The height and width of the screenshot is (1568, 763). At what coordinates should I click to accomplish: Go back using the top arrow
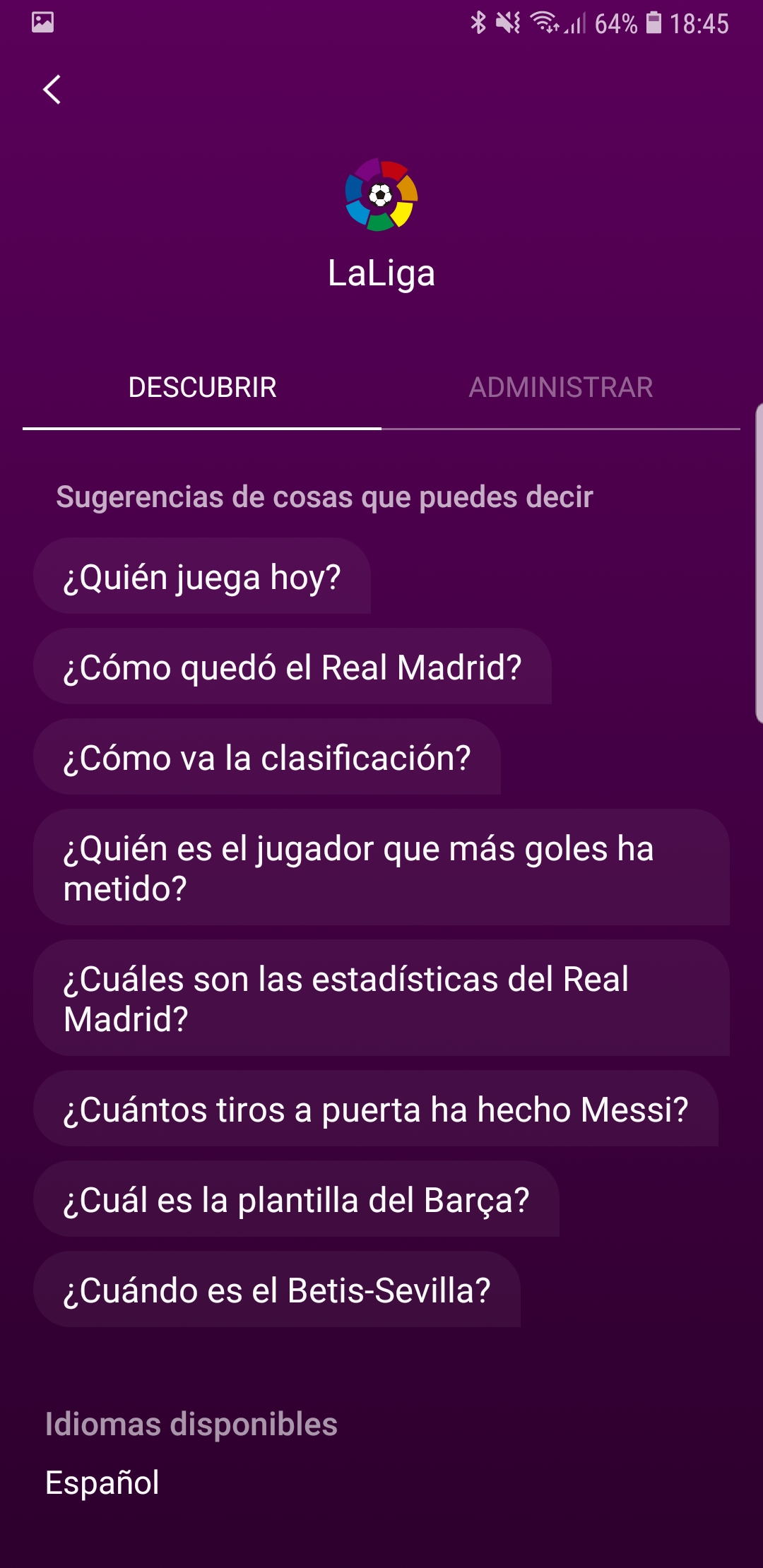coord(52,90)
